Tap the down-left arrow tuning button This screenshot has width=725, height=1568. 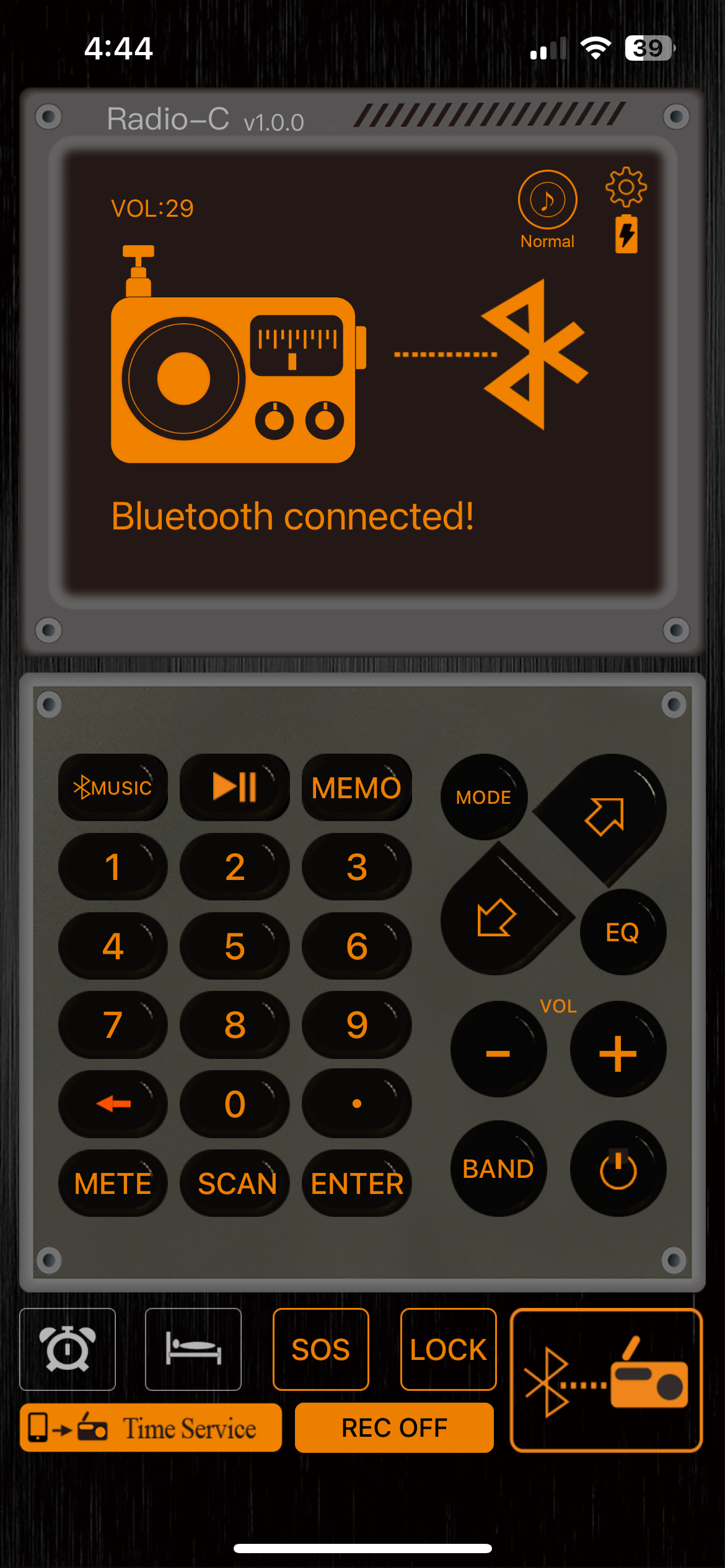coord(496,917)
